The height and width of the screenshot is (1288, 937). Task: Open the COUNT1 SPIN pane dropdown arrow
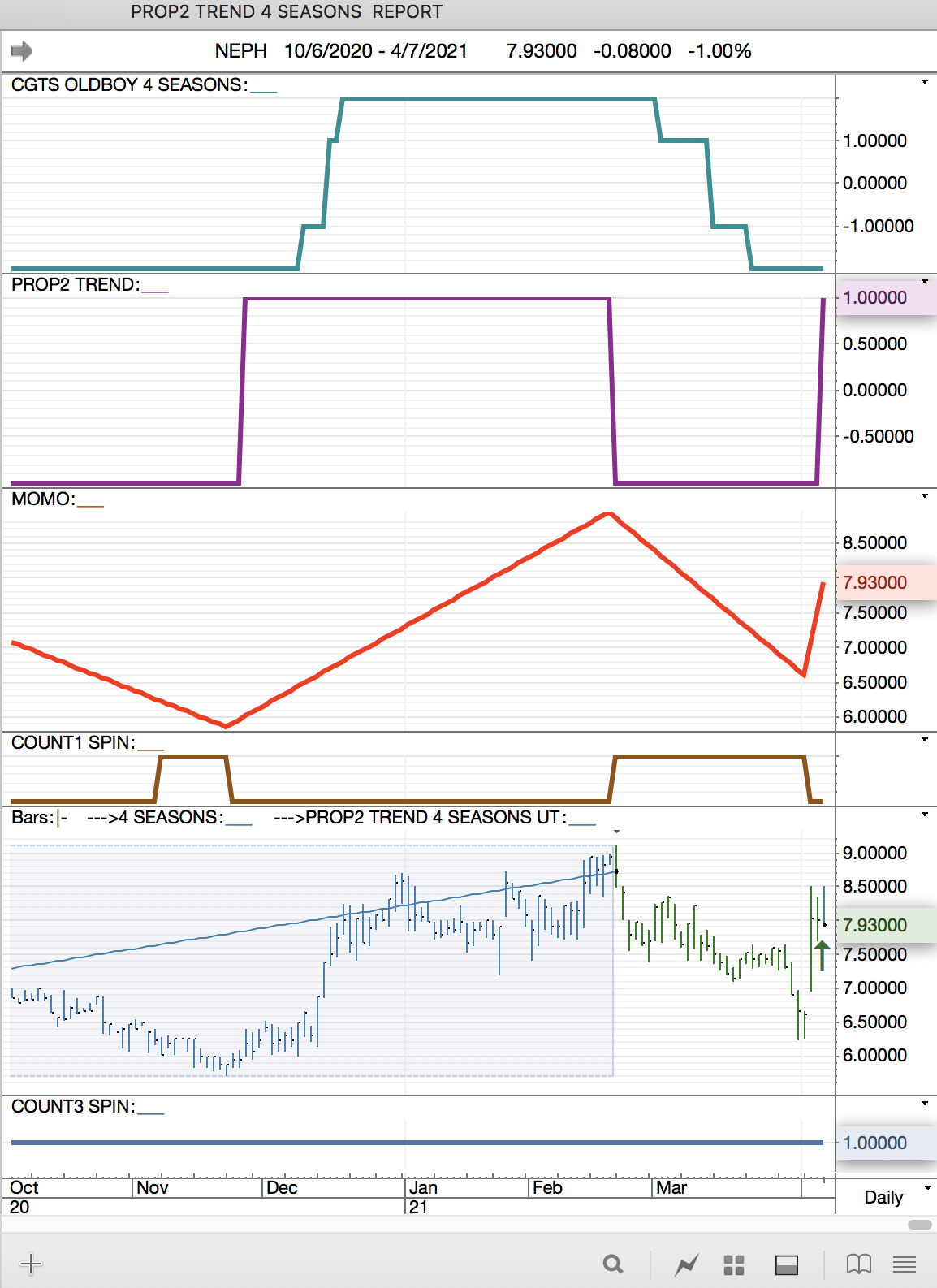(924, 740)
